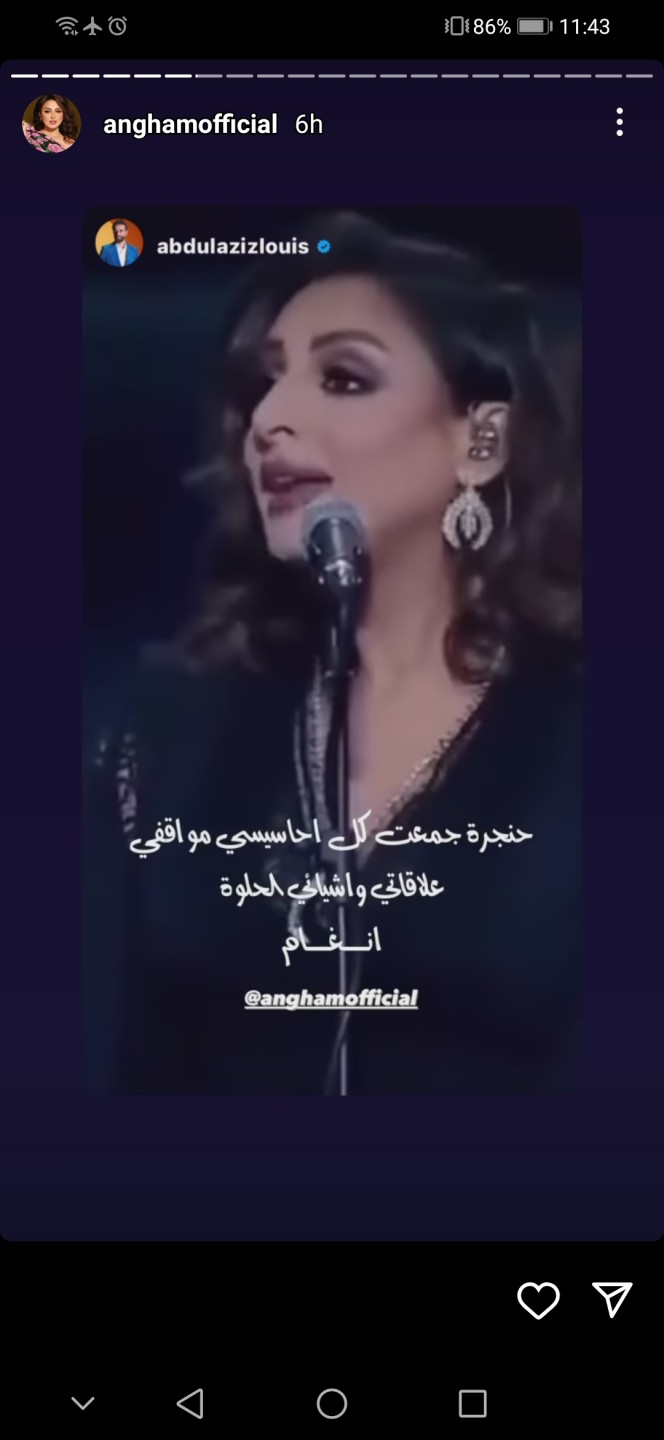The height and width of the screenshot is (1440, 664).
Task: Open the anghamofficial username link
Action: click(x=190, y=124)
